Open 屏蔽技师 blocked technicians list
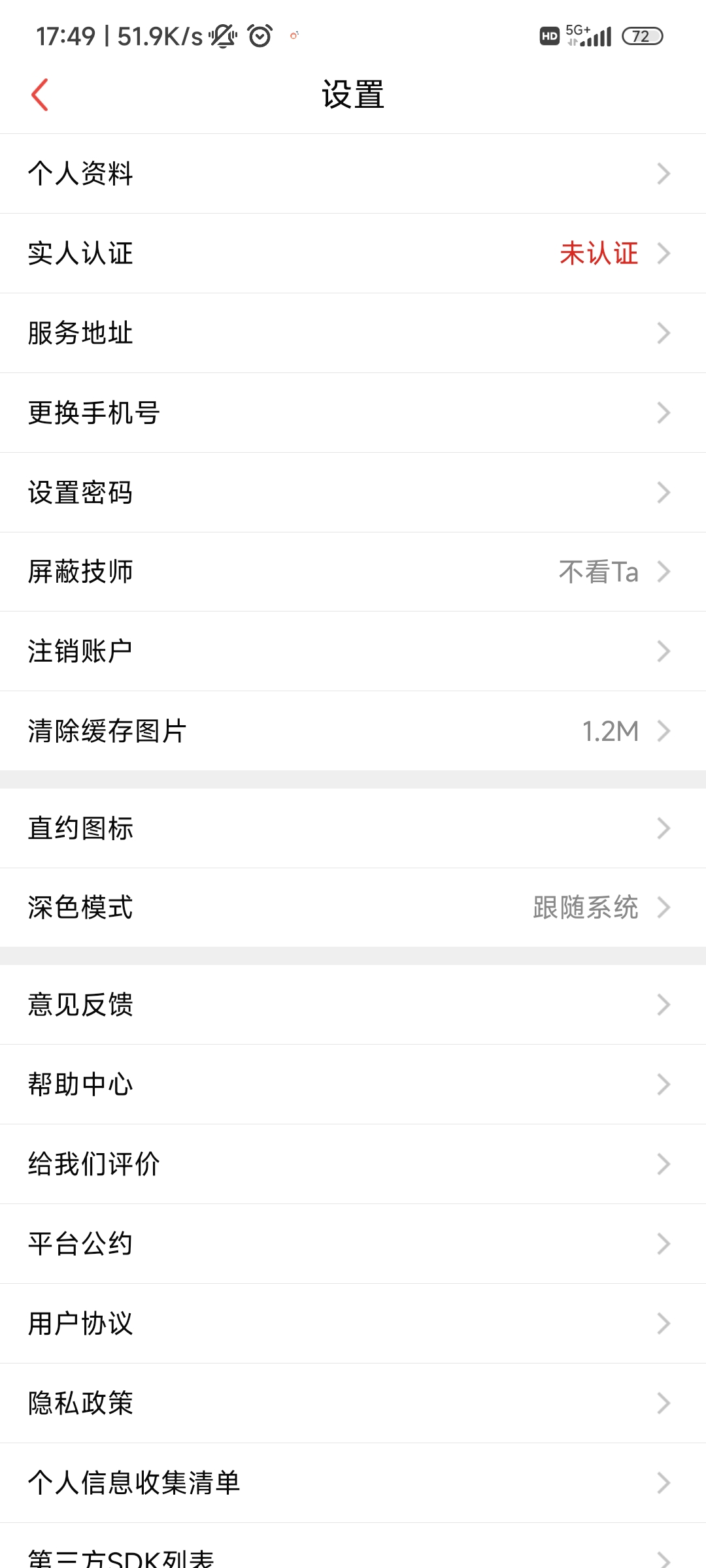The width and height of the screenshot is (706, 1568). coord(353,572)
